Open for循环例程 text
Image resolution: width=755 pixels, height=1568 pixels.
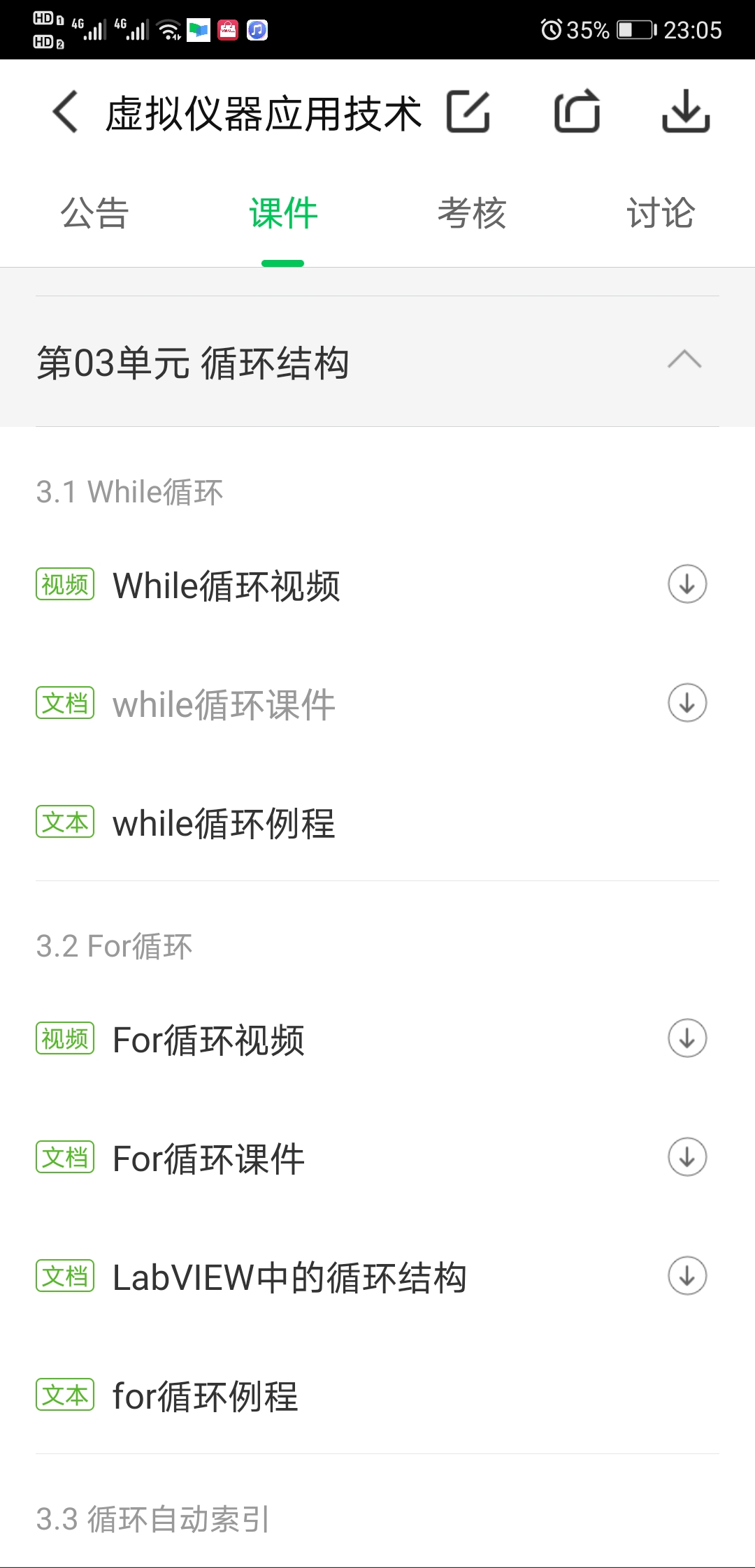point(206,1396)
